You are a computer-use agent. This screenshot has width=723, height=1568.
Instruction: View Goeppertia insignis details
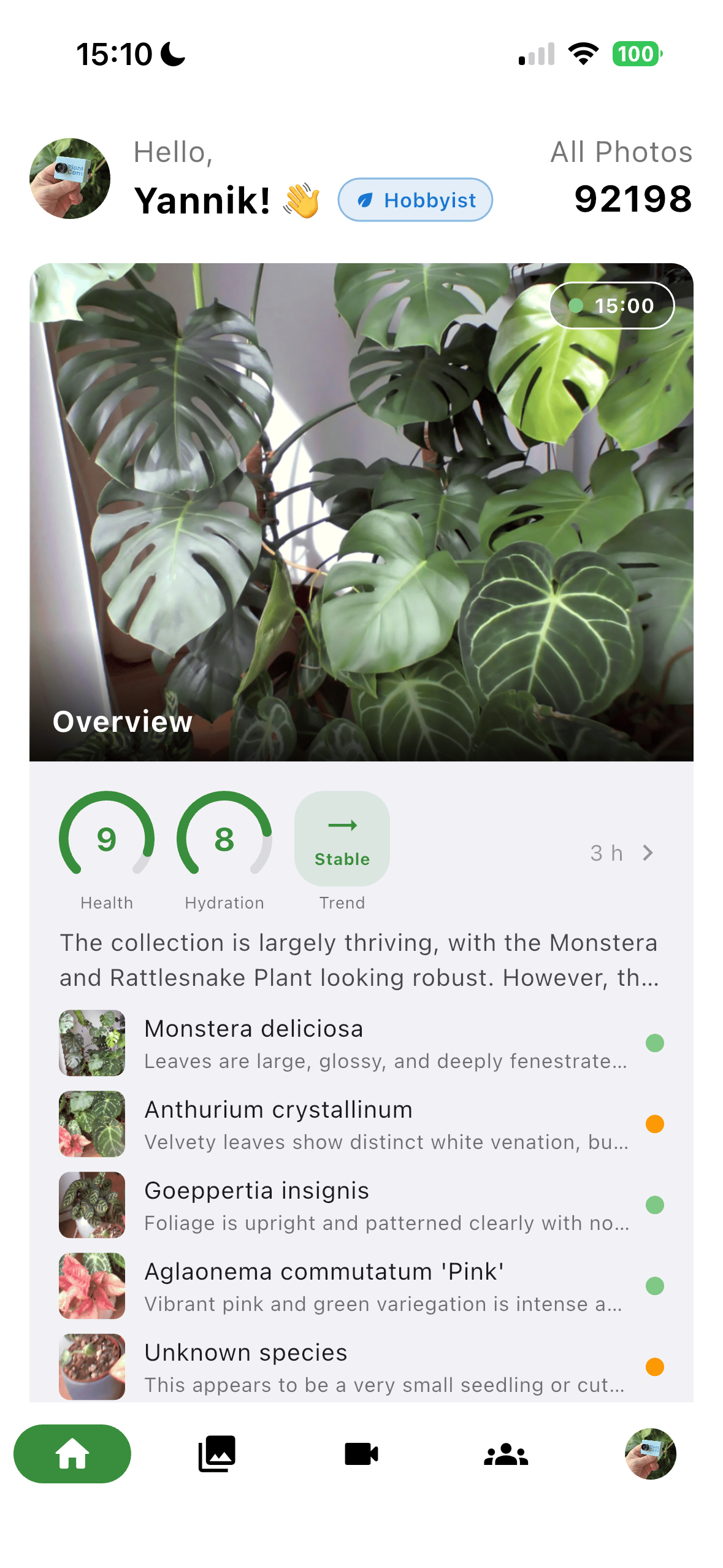(x=361, y=1205)
